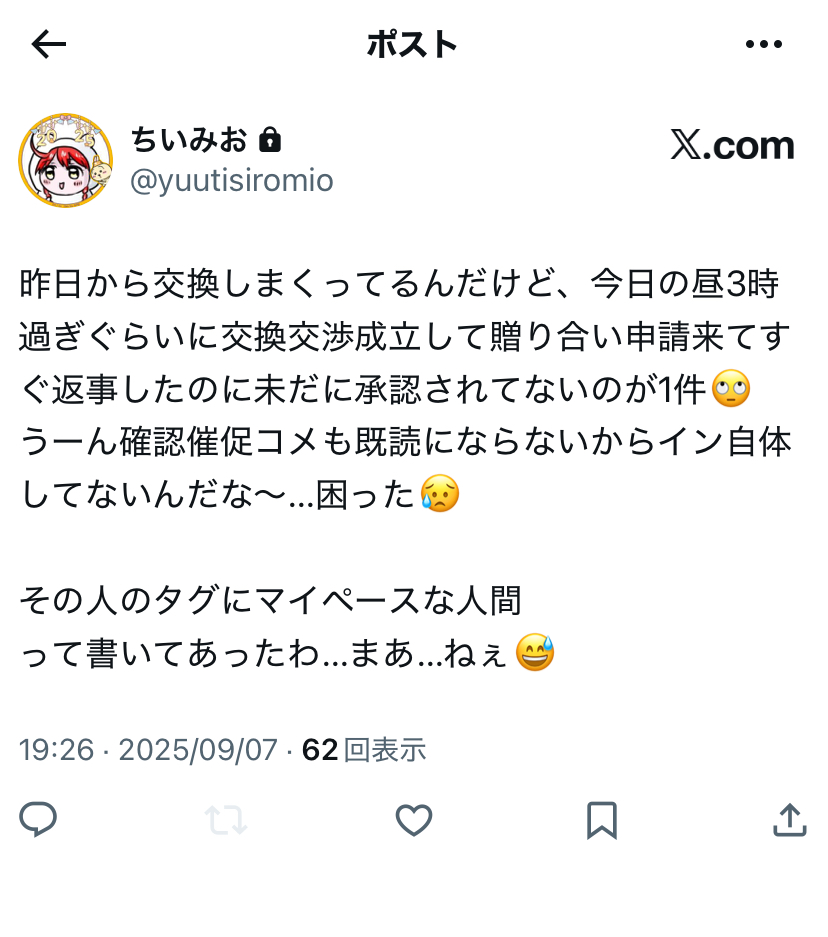
Task: Bookmark this post
Action: [601, 820]
